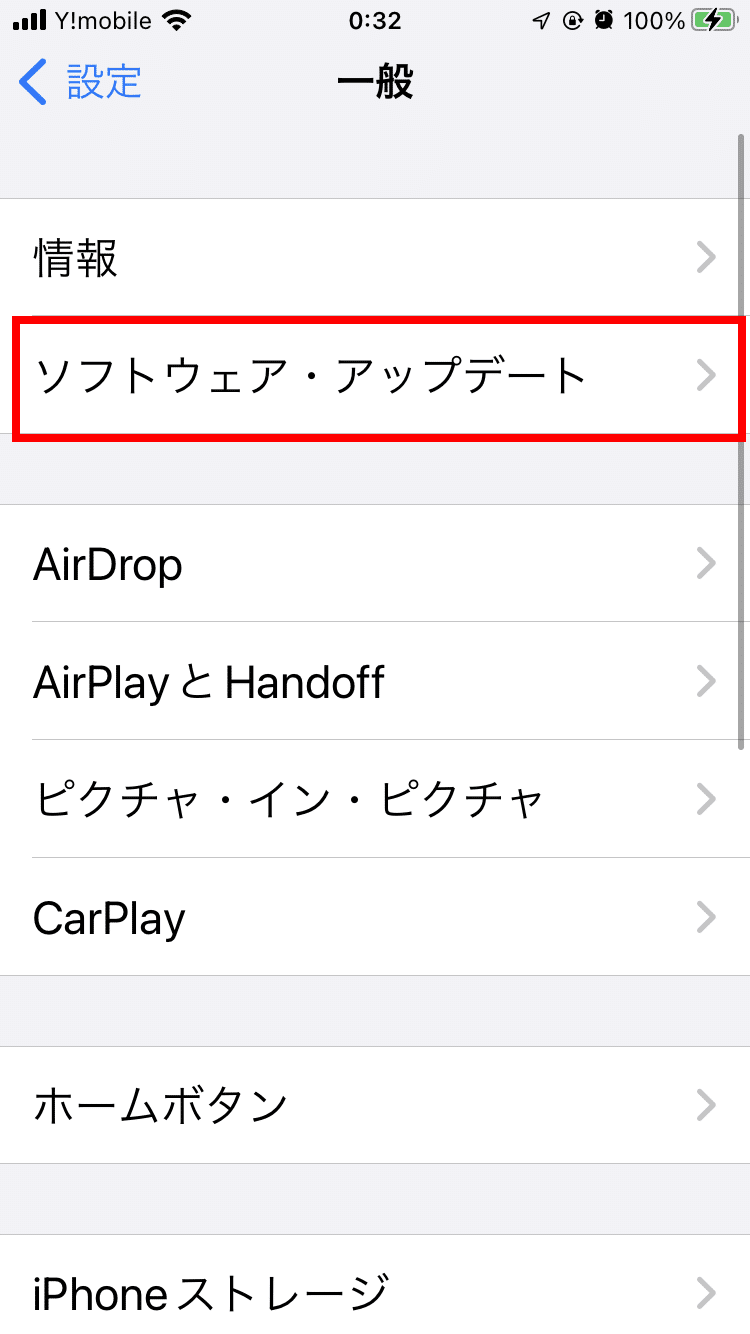The image size is (750, 1334).
Task: Open AirDrop settings
Action: (375, 564)
